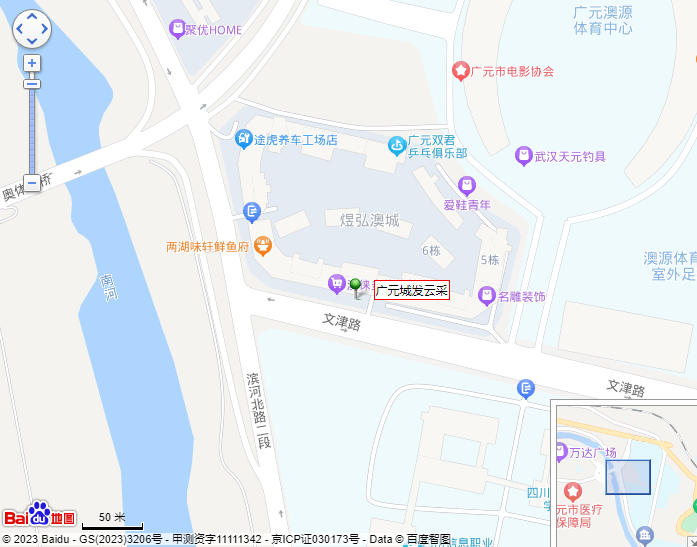Tap the green location marker pin
697x547 pixels.
[x=355, y=287]
